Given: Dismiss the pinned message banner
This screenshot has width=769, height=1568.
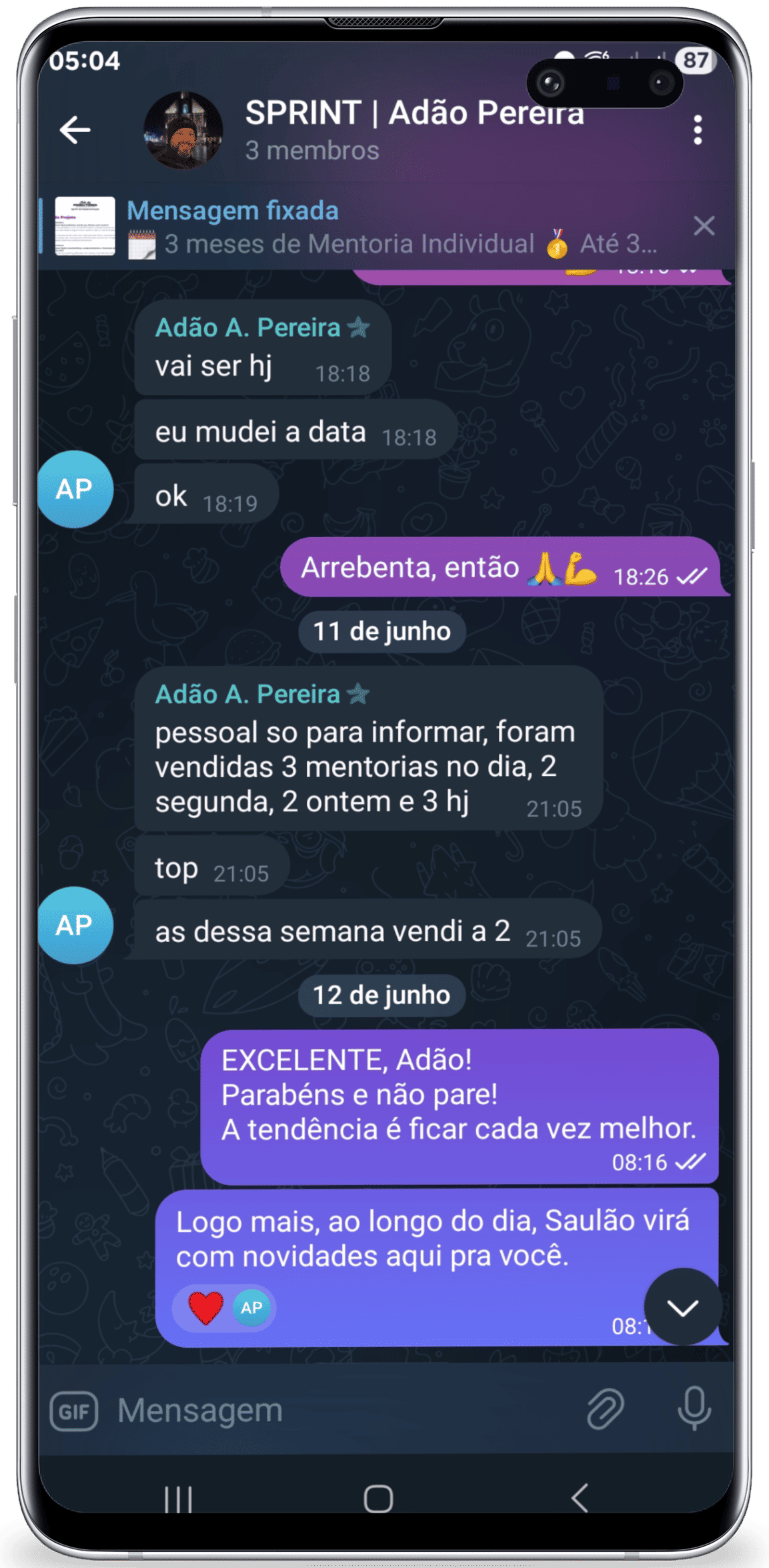Looking at the screenshot, I should (x=704, y=226).
